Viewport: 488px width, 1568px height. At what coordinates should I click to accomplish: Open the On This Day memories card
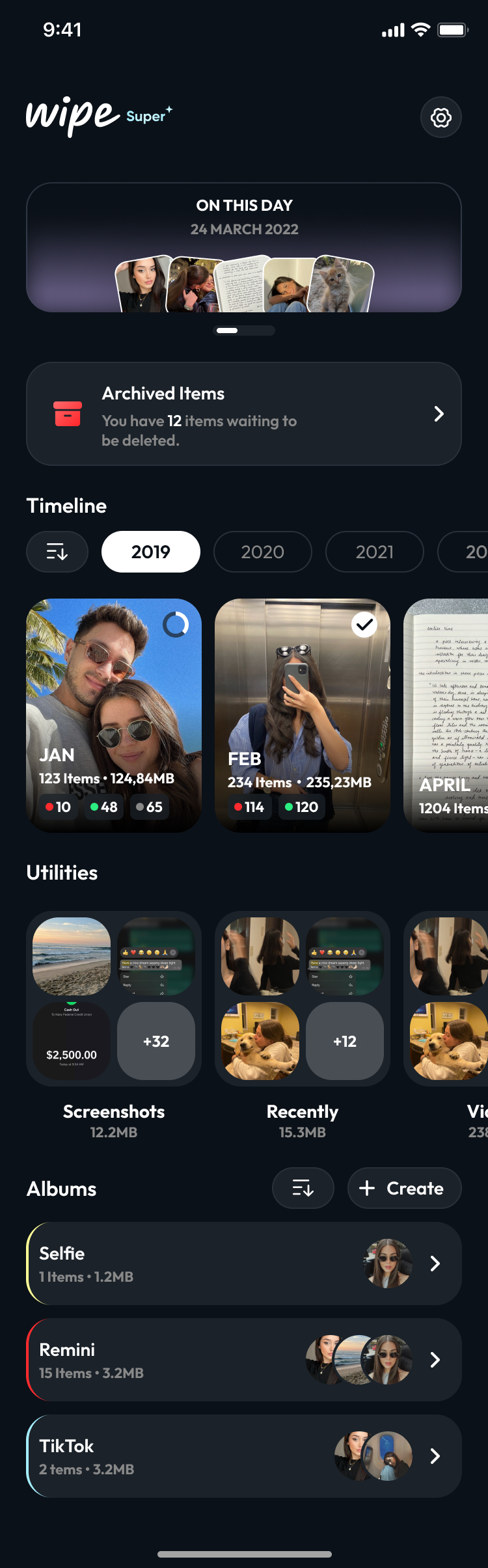click(244, 247)
